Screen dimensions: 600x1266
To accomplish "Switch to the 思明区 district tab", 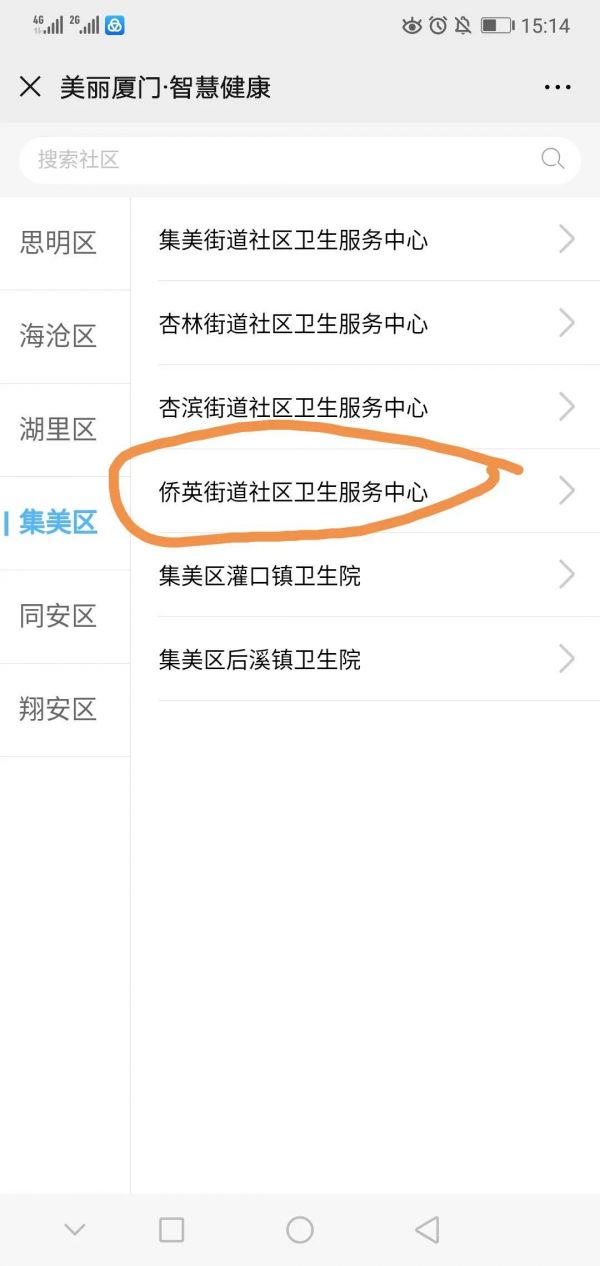I will pos(59,242).
